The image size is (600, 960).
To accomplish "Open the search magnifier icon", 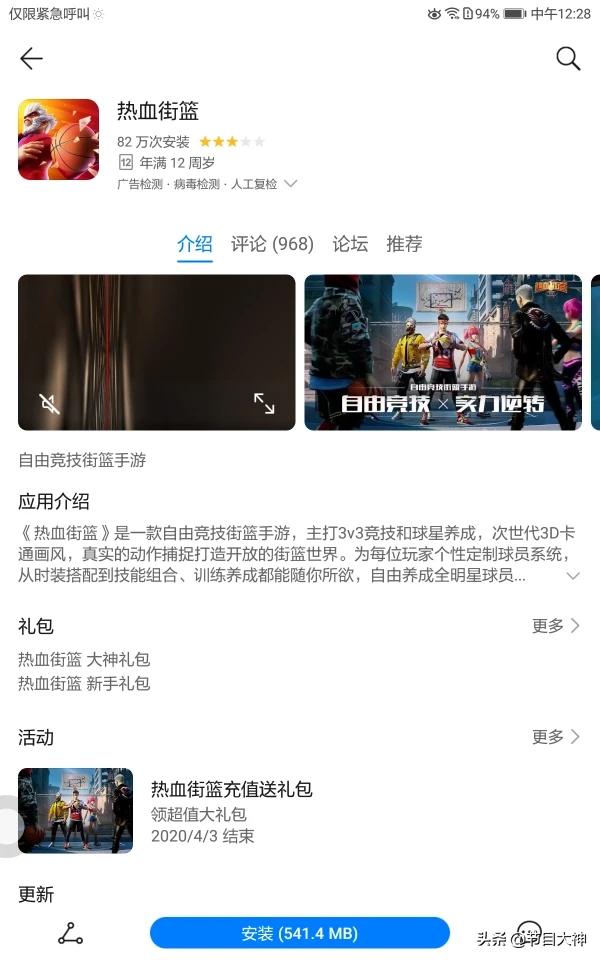I will pos(568,59).
